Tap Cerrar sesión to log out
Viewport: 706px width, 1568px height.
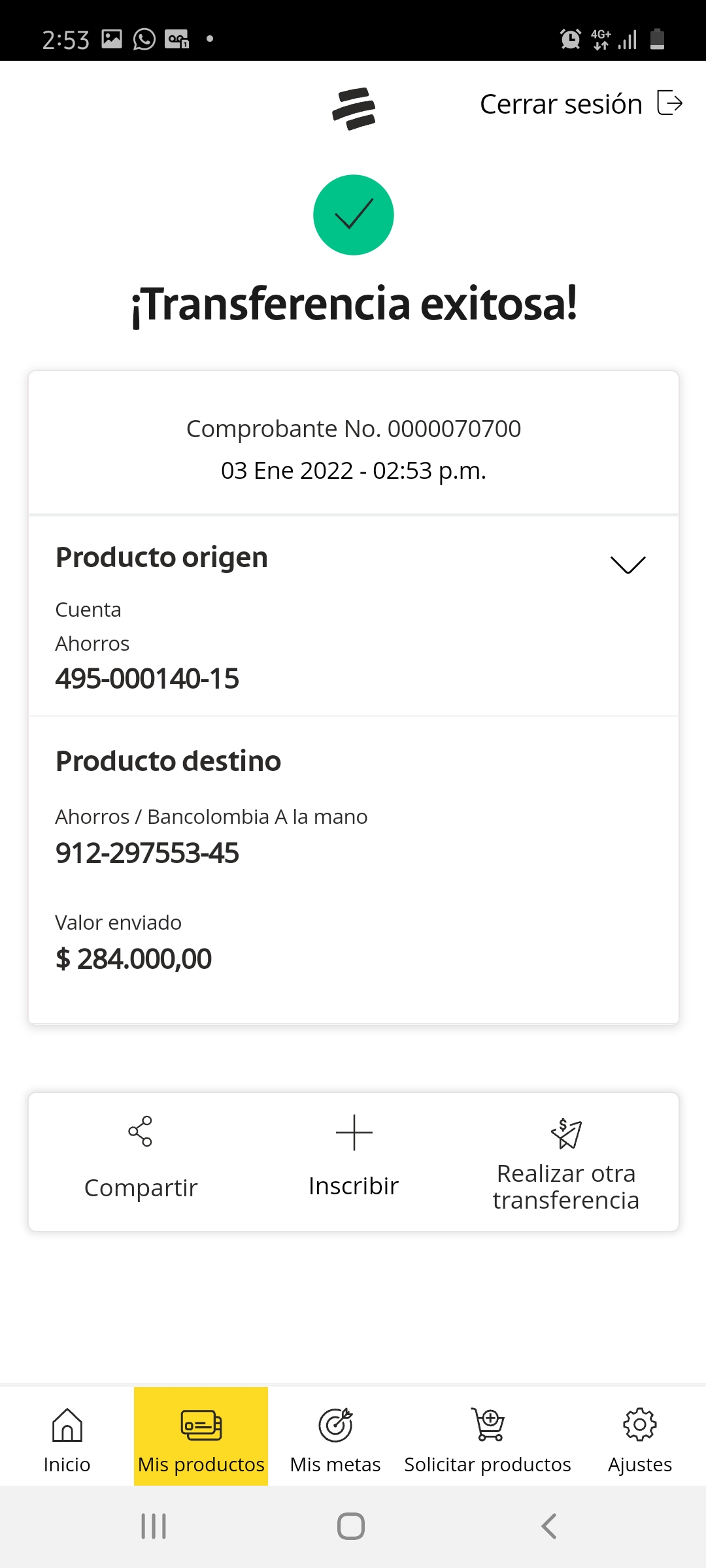[x=581, y=104]
